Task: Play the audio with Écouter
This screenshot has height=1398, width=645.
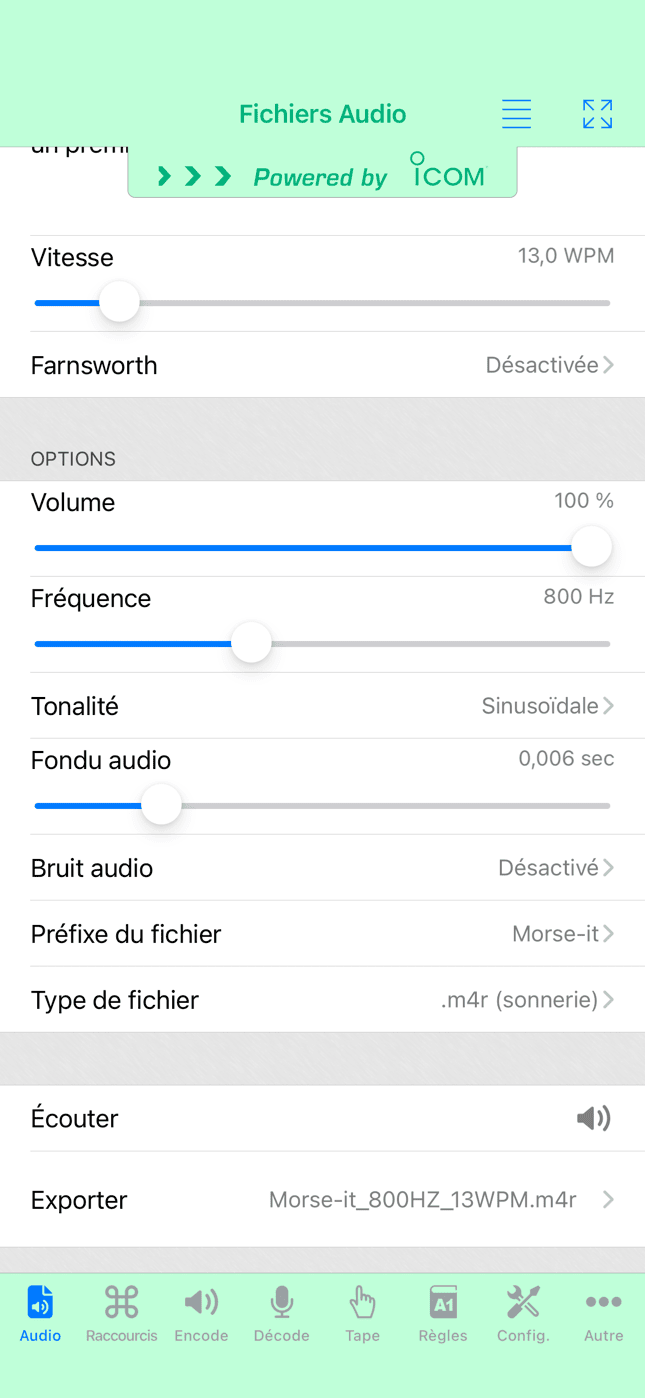Action: [322, 1118]
